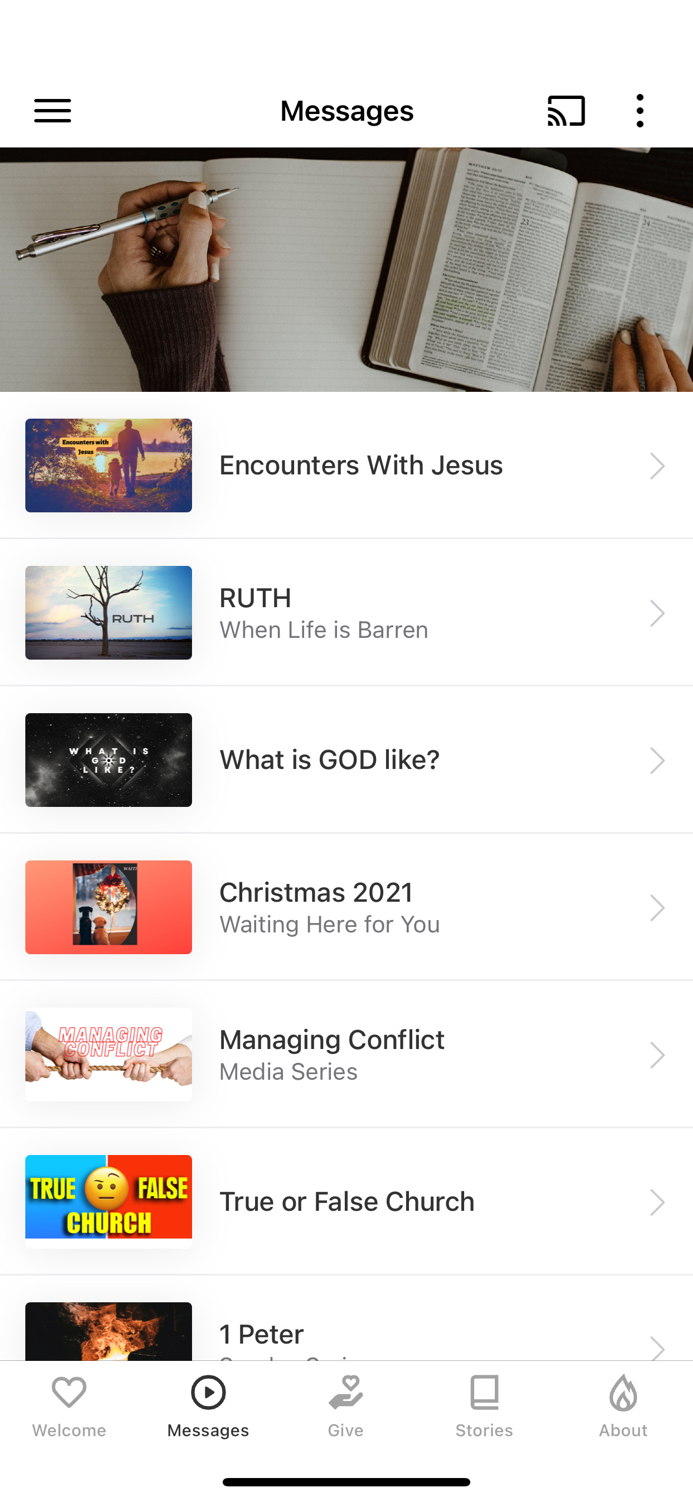
Task: Go to the Give tab
Action: point(346,1406)
